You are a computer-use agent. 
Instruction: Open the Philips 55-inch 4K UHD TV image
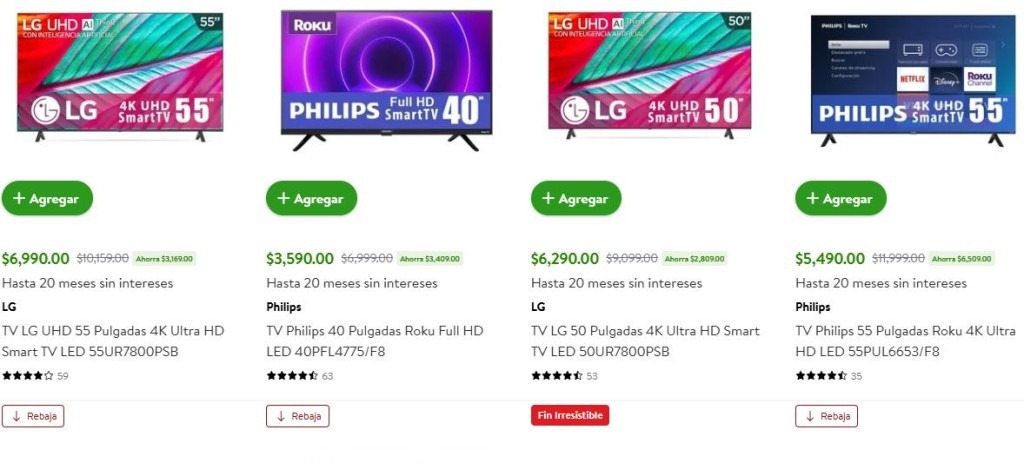point(914,80)
